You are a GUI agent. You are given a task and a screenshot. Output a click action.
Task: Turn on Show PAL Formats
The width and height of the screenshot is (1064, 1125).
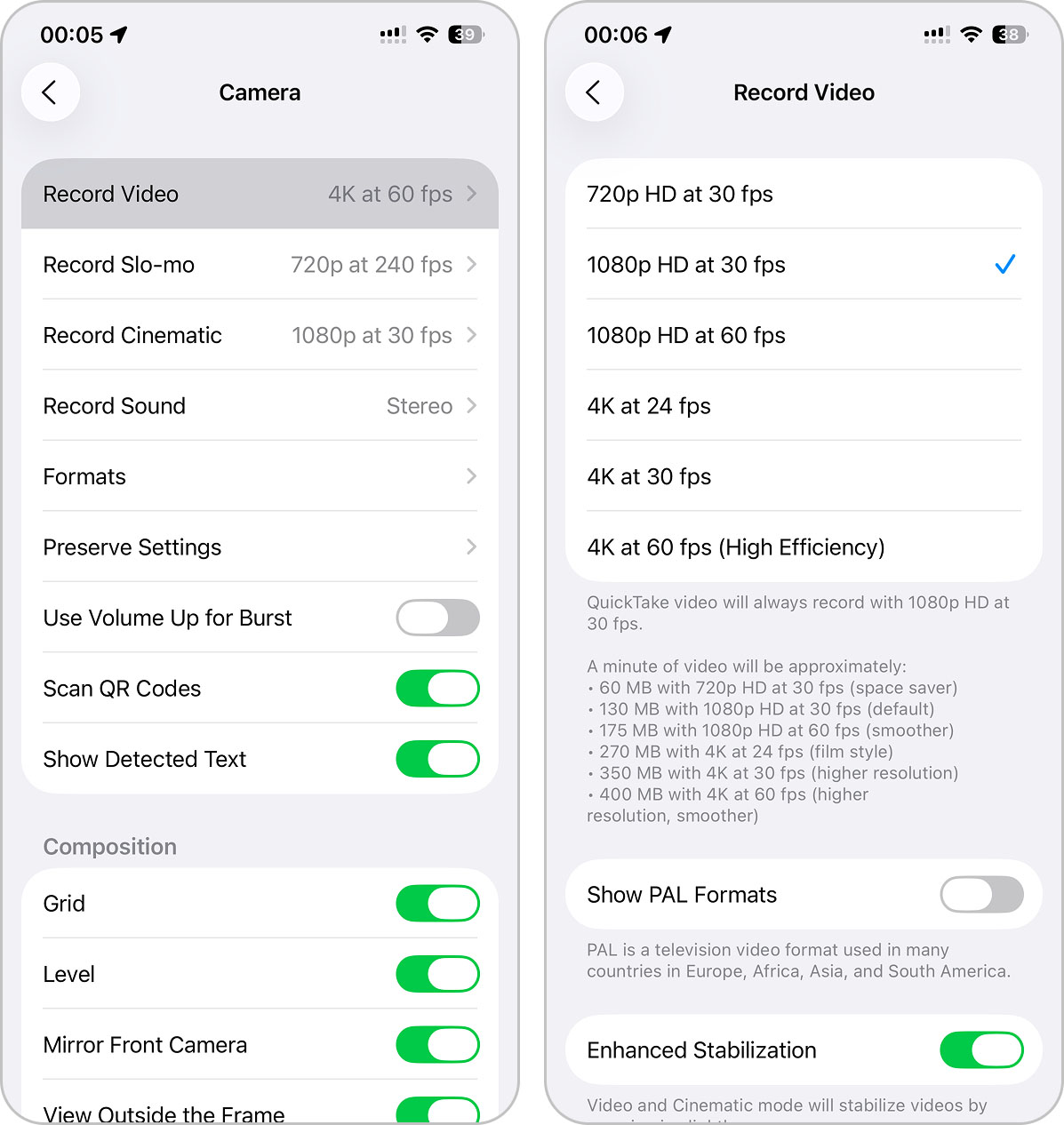point(981,895)
